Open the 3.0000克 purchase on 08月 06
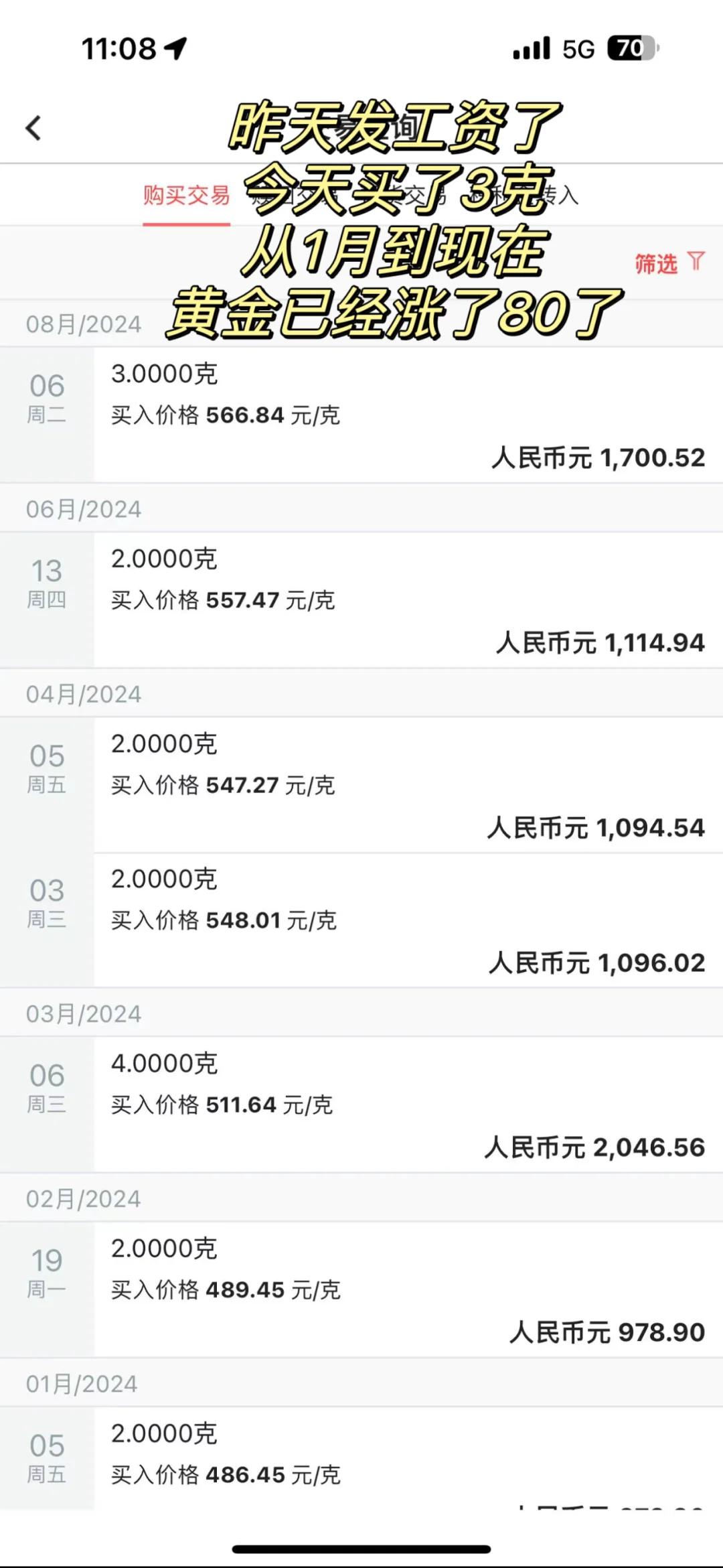The image size is (723, 1568). coord(361,415)
